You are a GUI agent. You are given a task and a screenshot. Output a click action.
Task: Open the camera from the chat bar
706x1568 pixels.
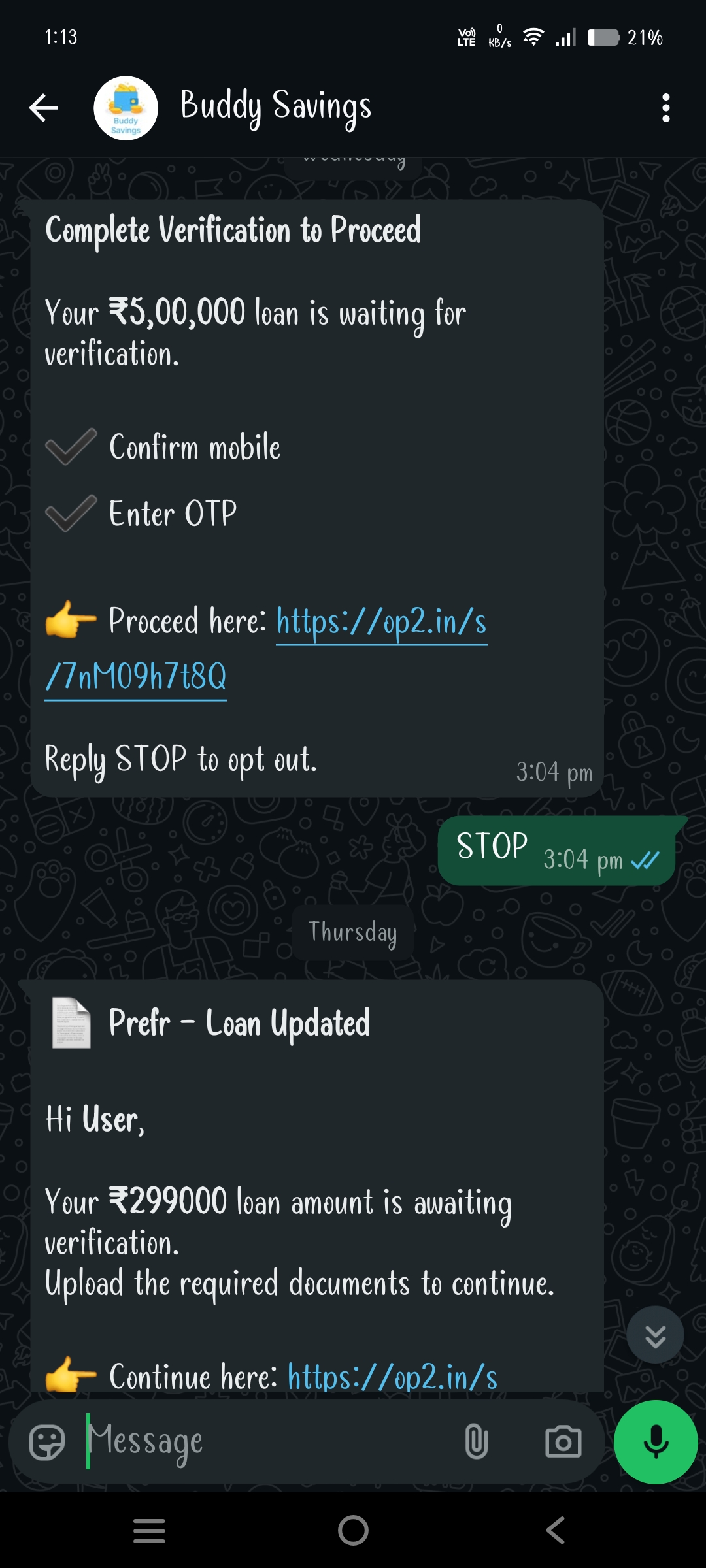(563, 1442)
